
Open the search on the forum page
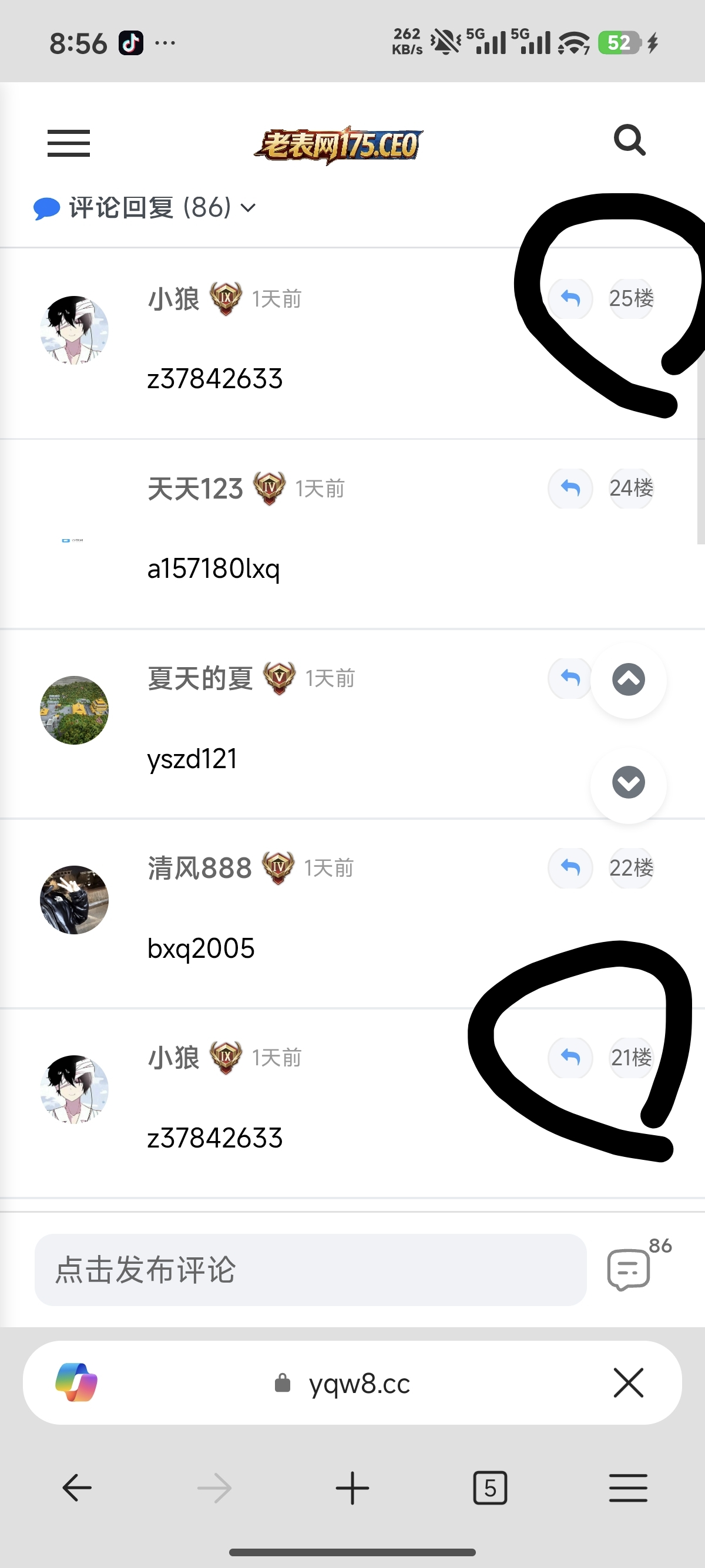(630, 139)
